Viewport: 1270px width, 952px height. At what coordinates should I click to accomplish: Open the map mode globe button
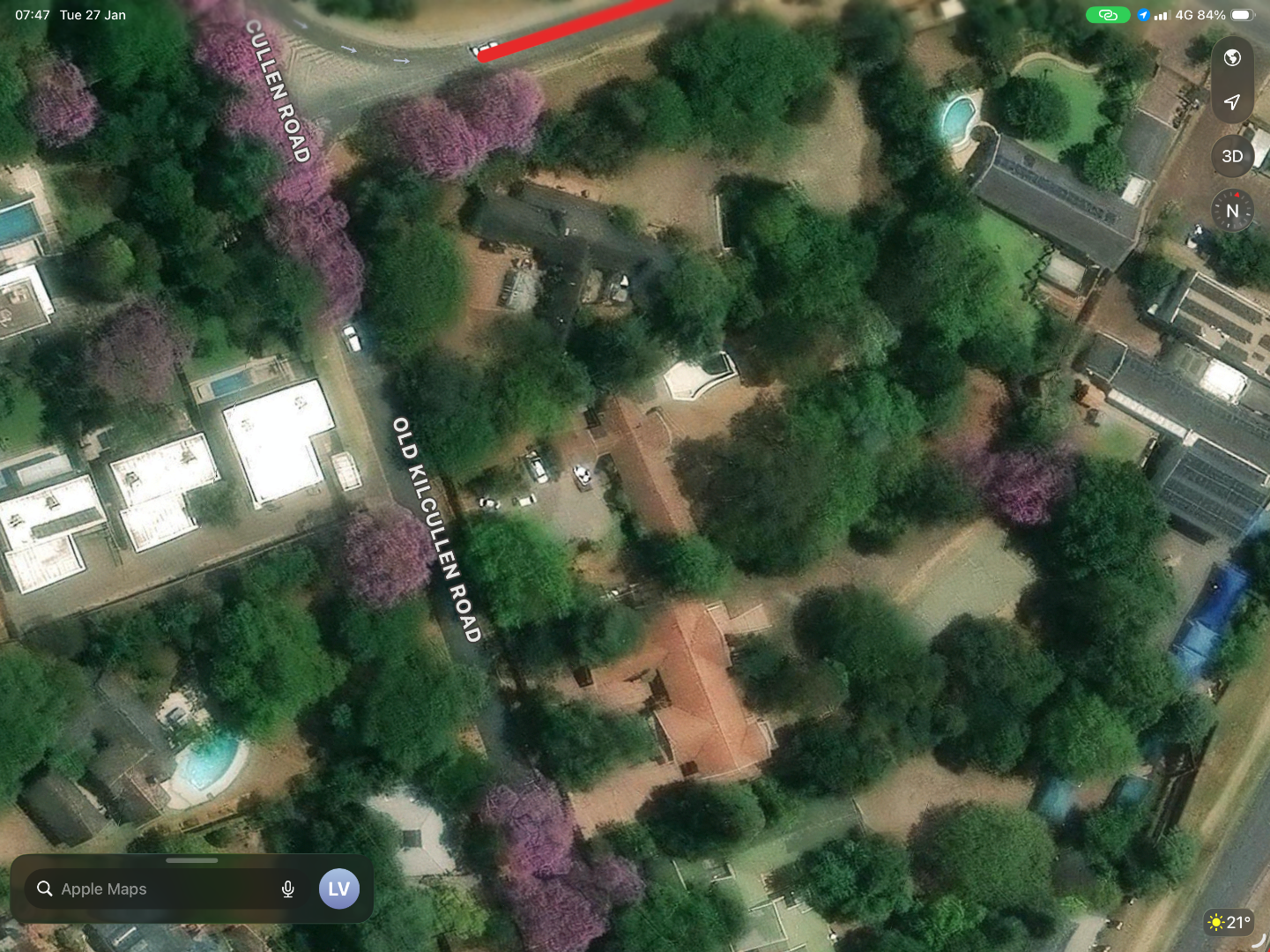point(1232,58)
